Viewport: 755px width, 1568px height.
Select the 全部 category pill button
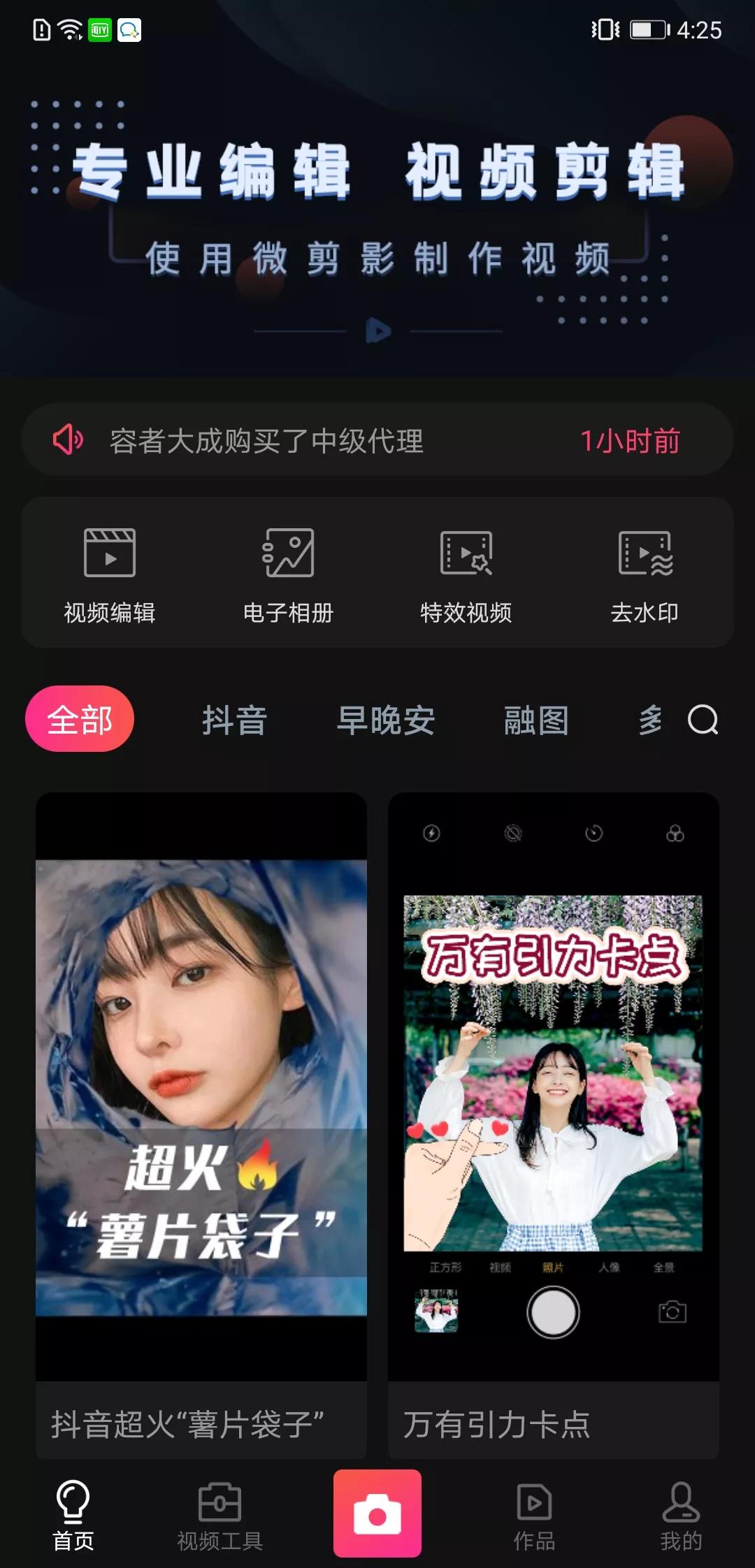[x=80, y=718]
